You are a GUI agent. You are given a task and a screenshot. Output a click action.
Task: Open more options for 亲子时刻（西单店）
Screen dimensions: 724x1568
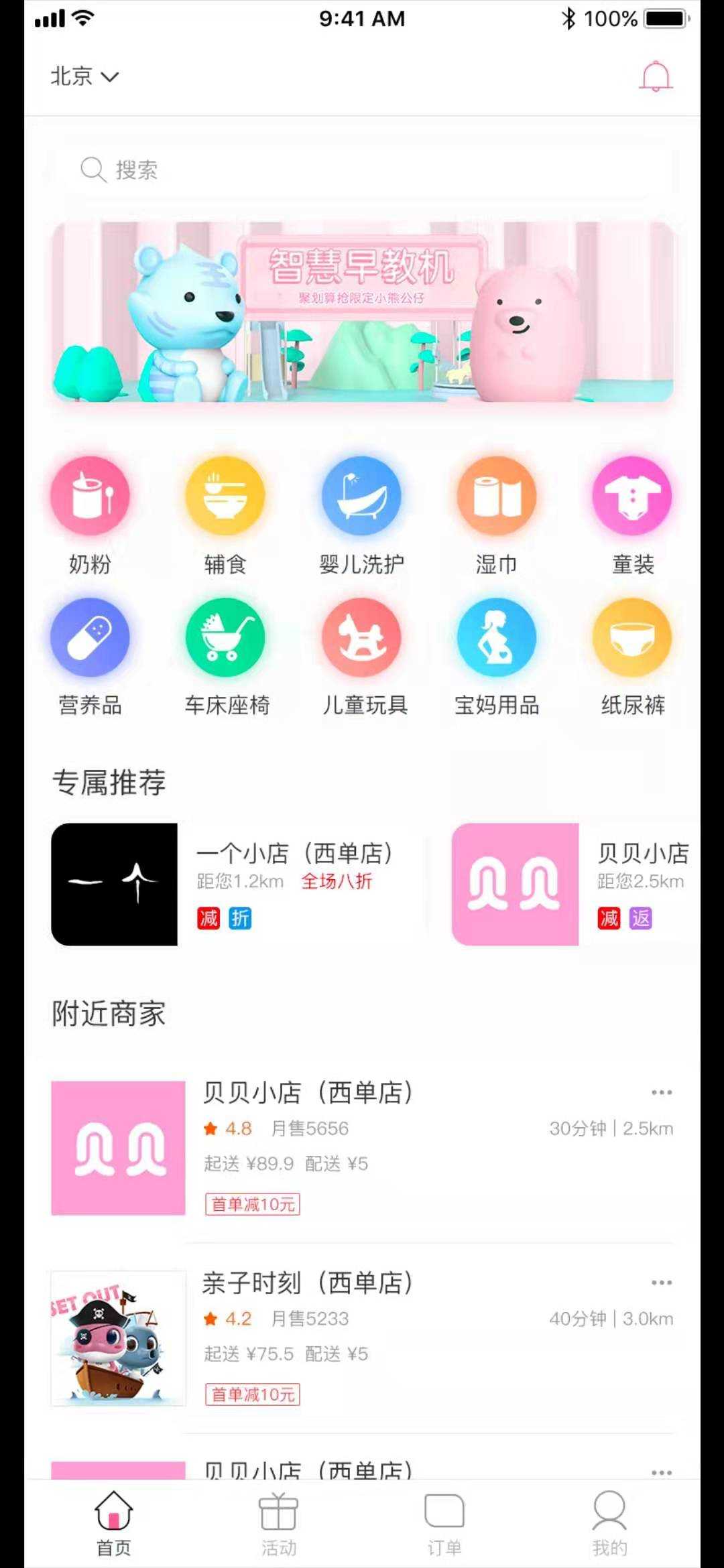click(x=661, y=1283)
